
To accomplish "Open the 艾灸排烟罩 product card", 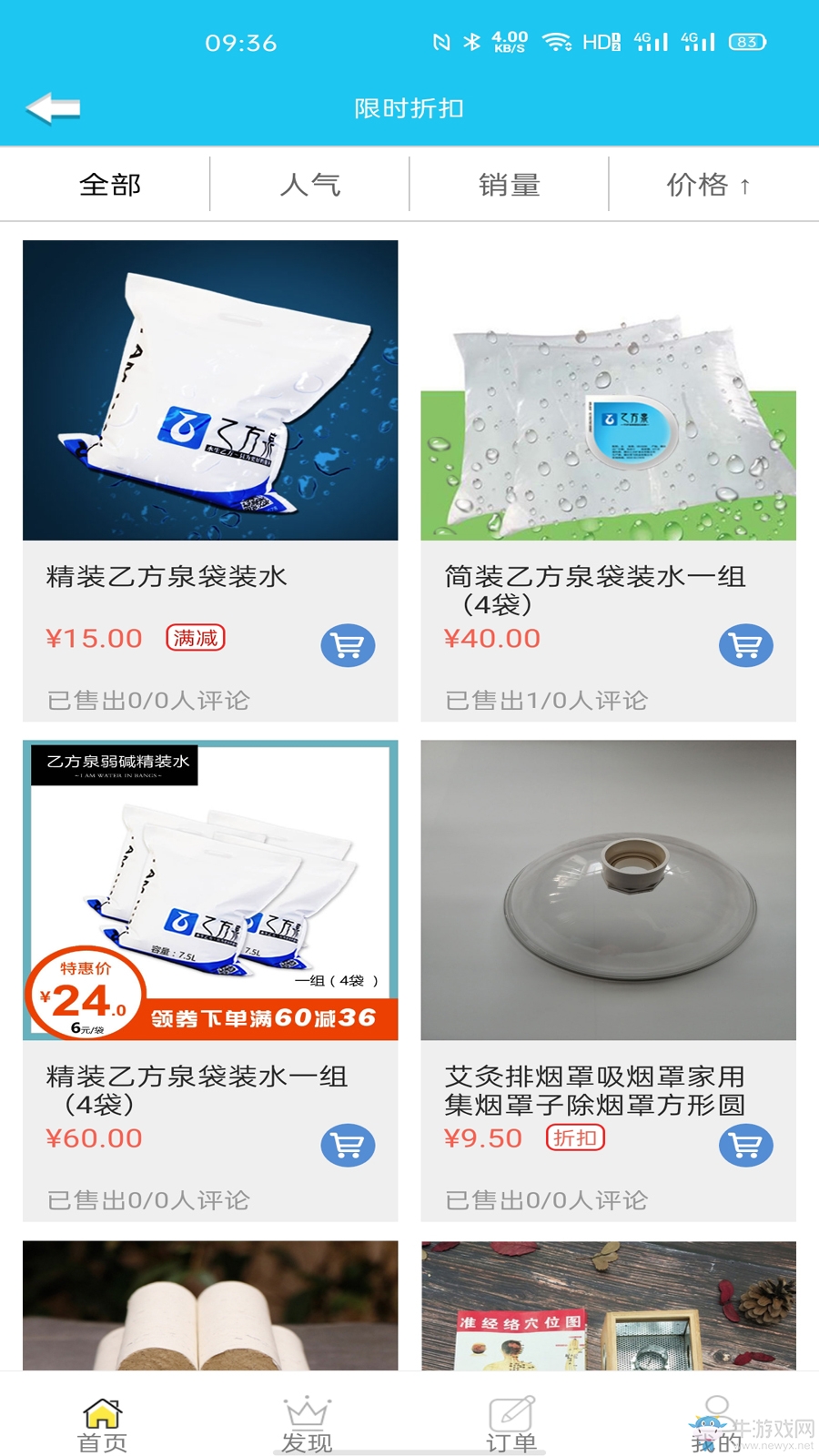I will [x=608, y=890].
